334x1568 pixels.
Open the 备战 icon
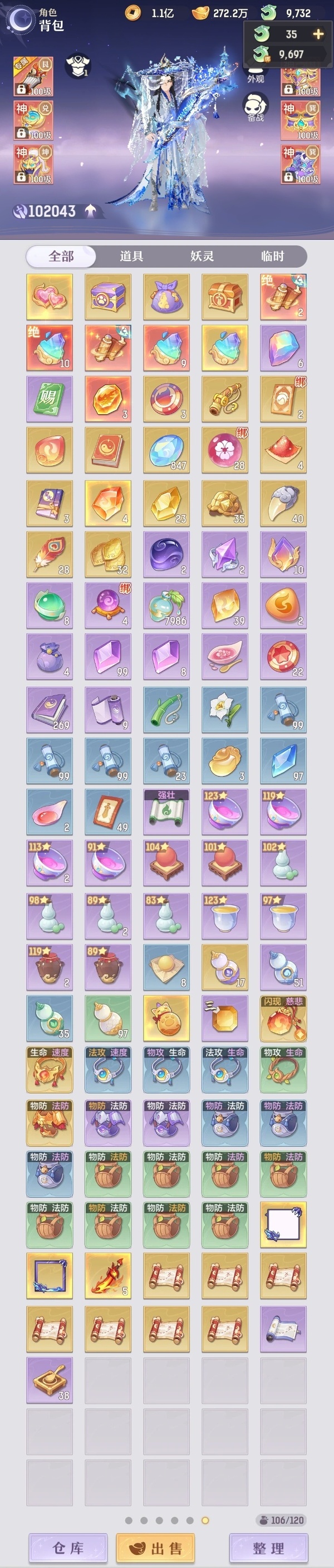pos(256,108)
